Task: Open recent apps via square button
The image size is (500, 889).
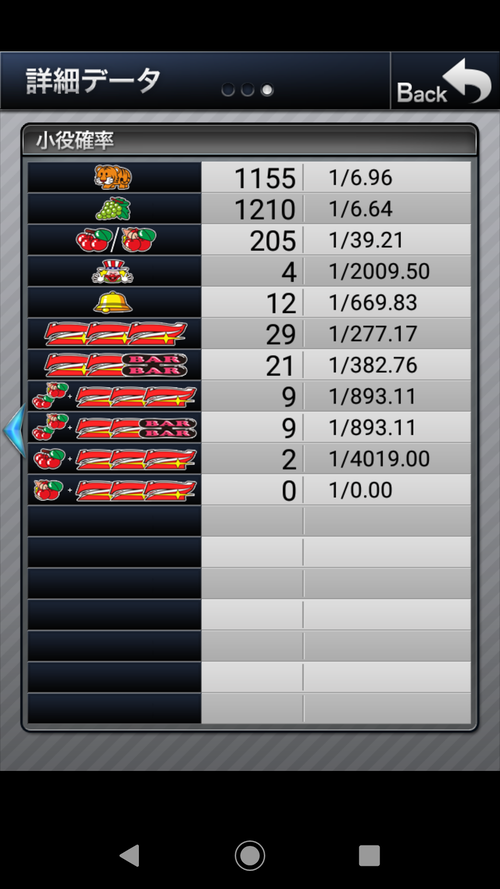Action: click(370, 855)
